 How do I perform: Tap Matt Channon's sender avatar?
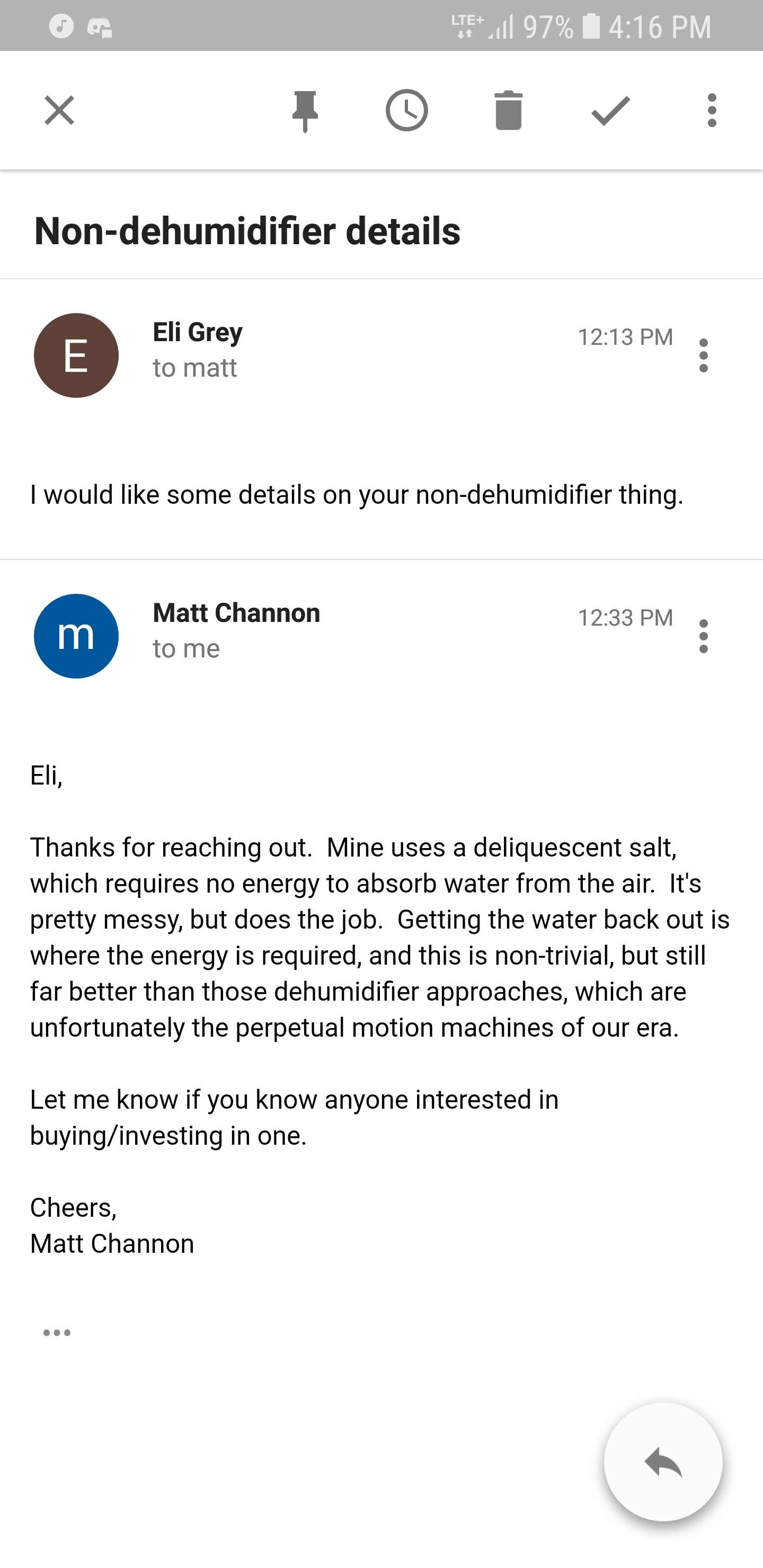pos(76,636)
